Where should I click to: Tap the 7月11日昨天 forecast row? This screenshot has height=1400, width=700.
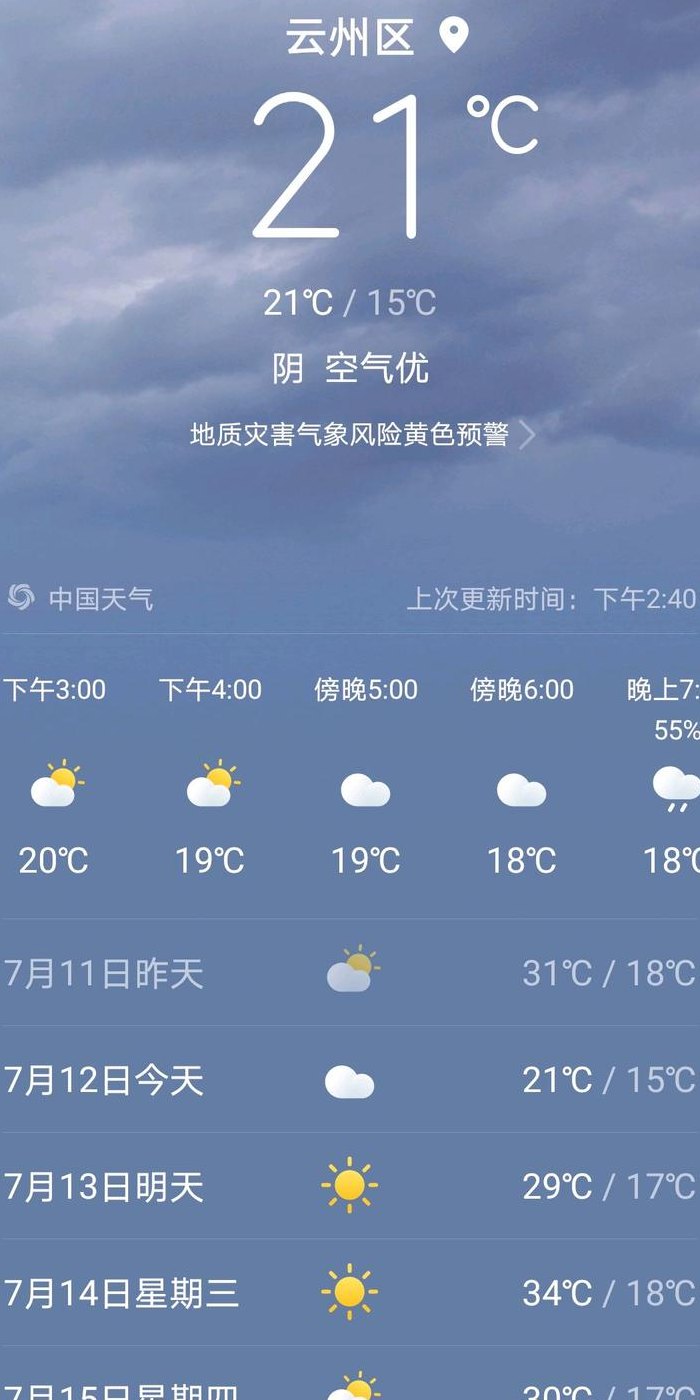click(x=350, y=973)
